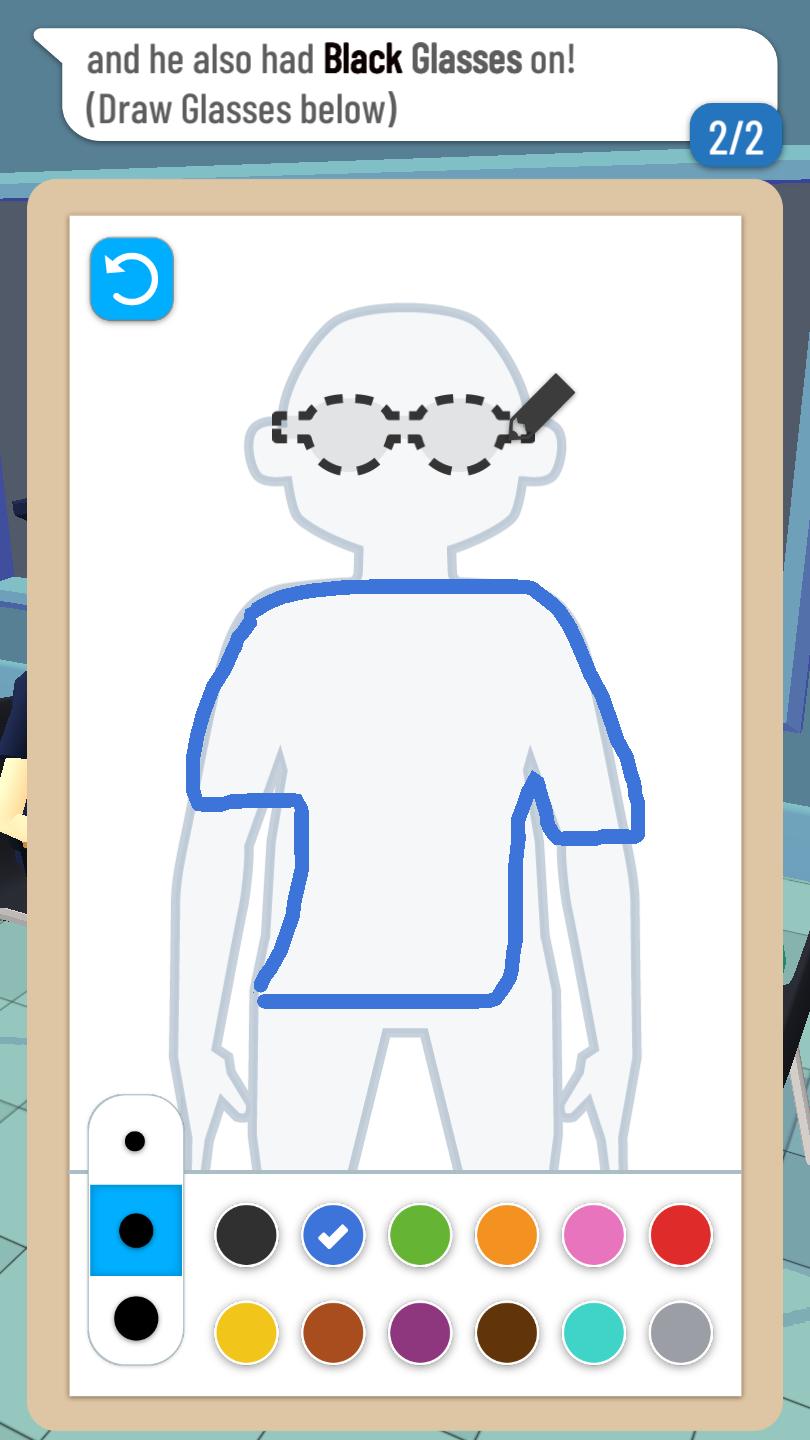Select the yellow color swatch
This screenshot has height=1440, width=810.
pos(246,1332)
